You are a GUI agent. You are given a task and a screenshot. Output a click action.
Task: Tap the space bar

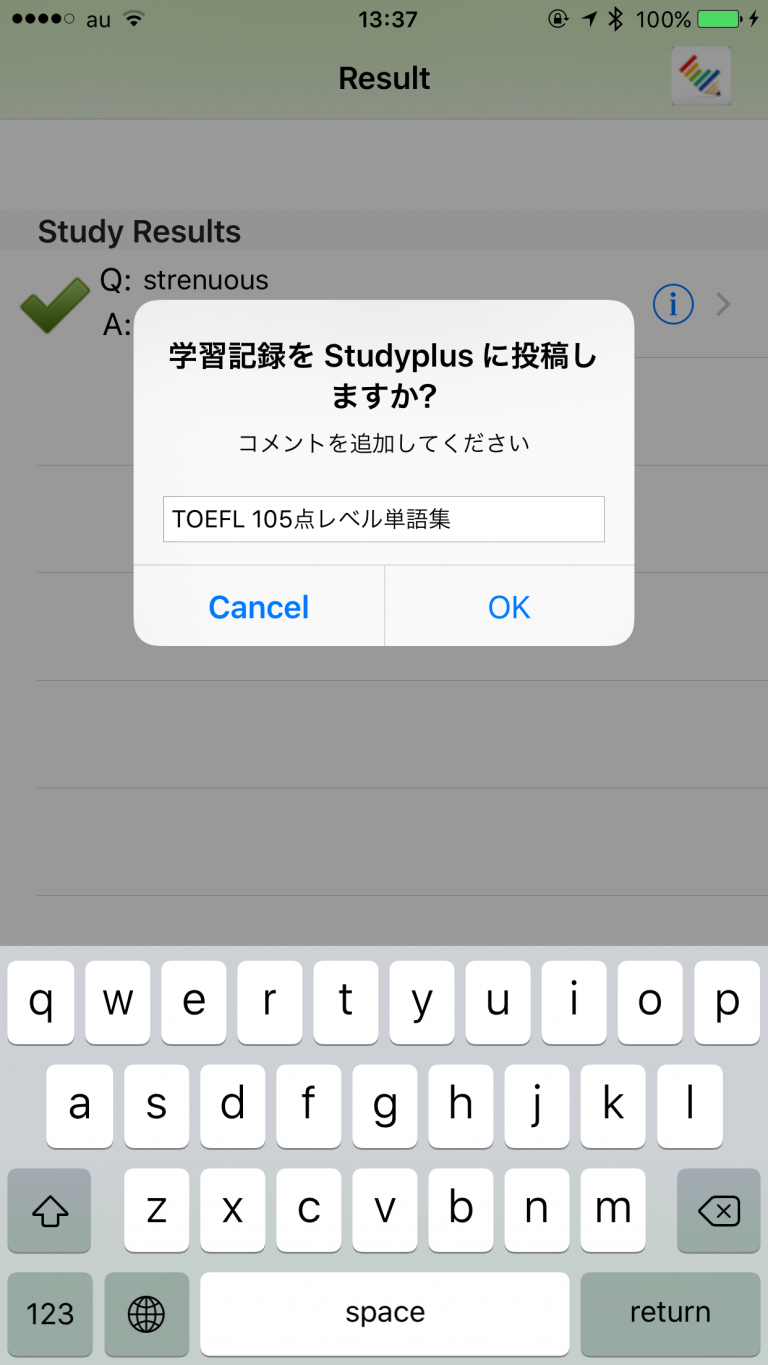click(385, 1313)
